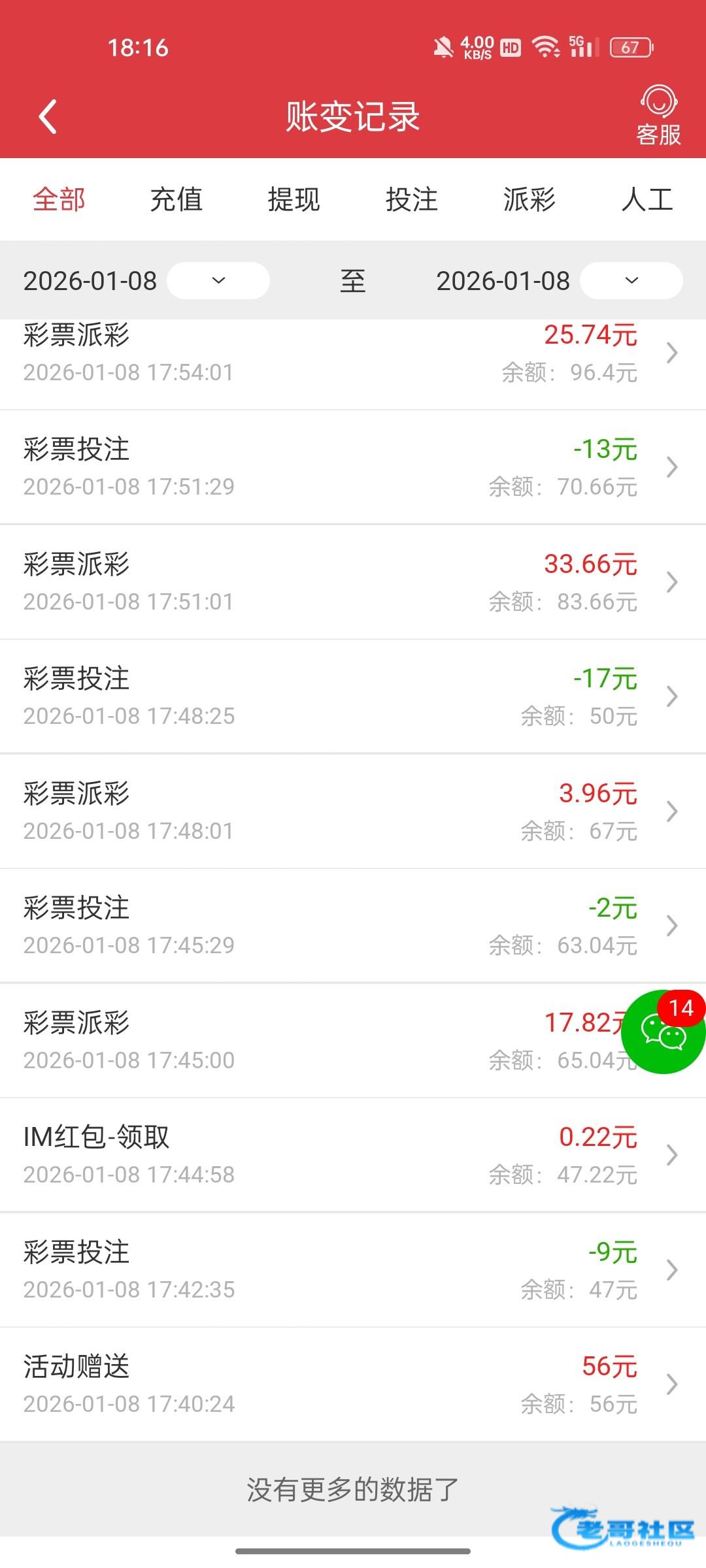Open 彩票派彩 record at 17:54:01
This screenshot has height=1568, width=706.
(x=353, y=354)
